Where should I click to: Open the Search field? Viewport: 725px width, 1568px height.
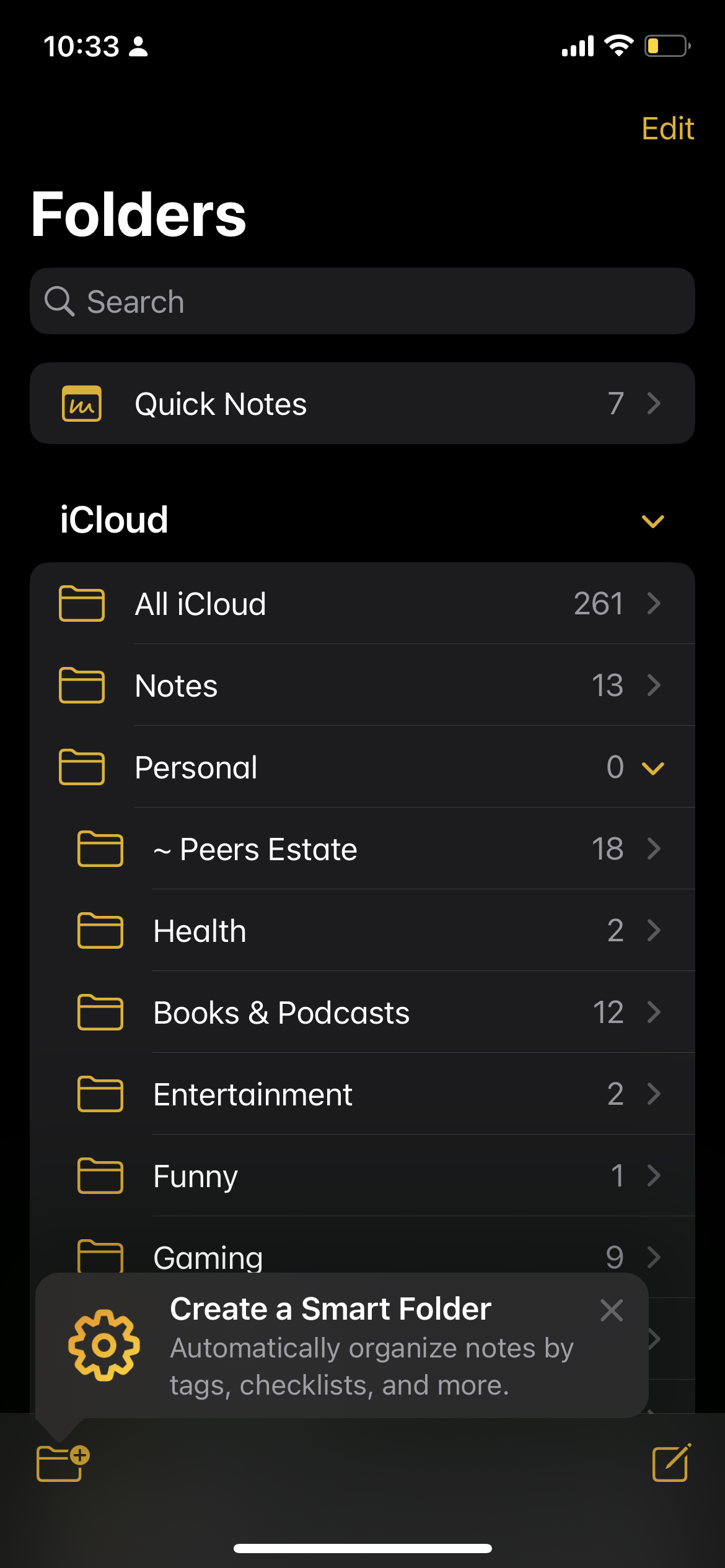[x=362, y=302]
